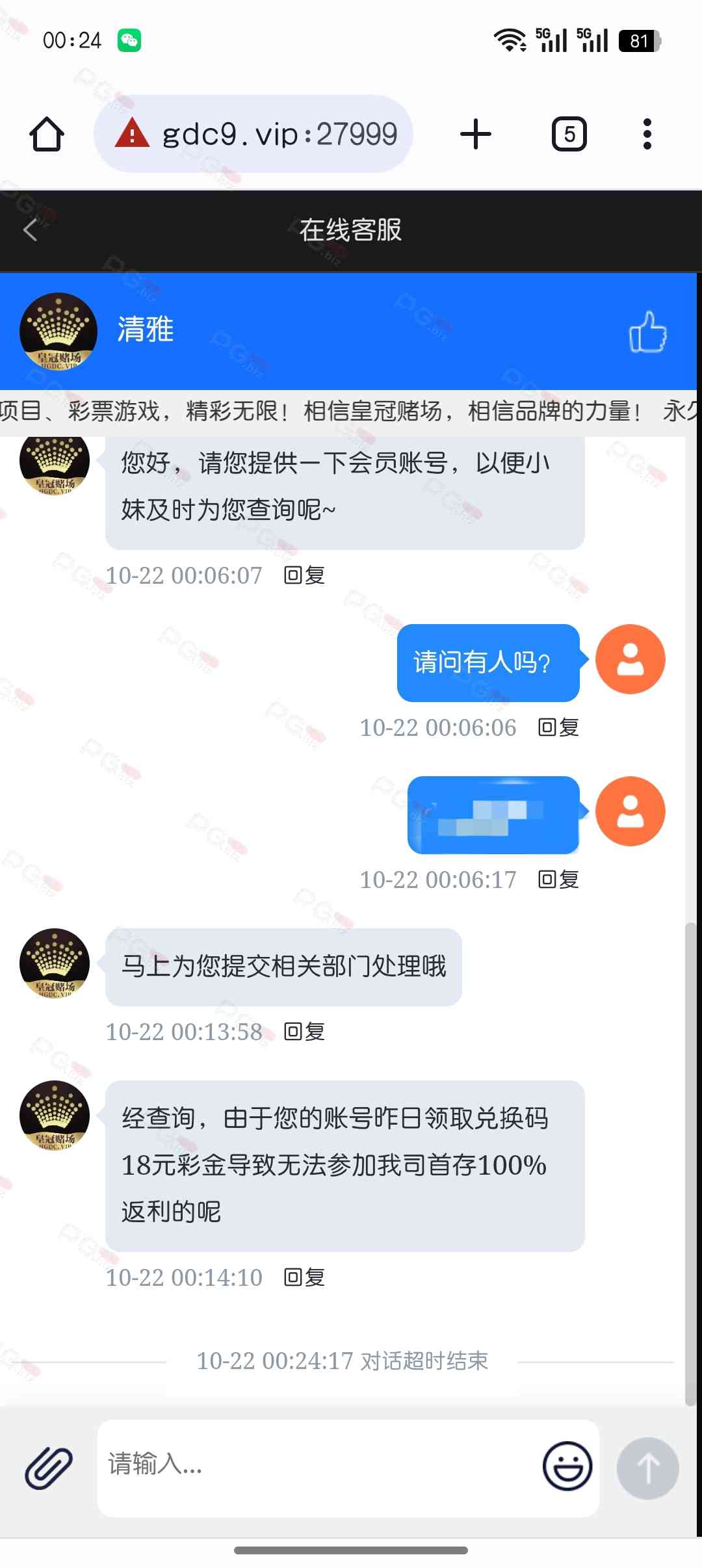Reply to the 00:14:10 message
The image size is (702, 1568).
[x=304, y=1277]
